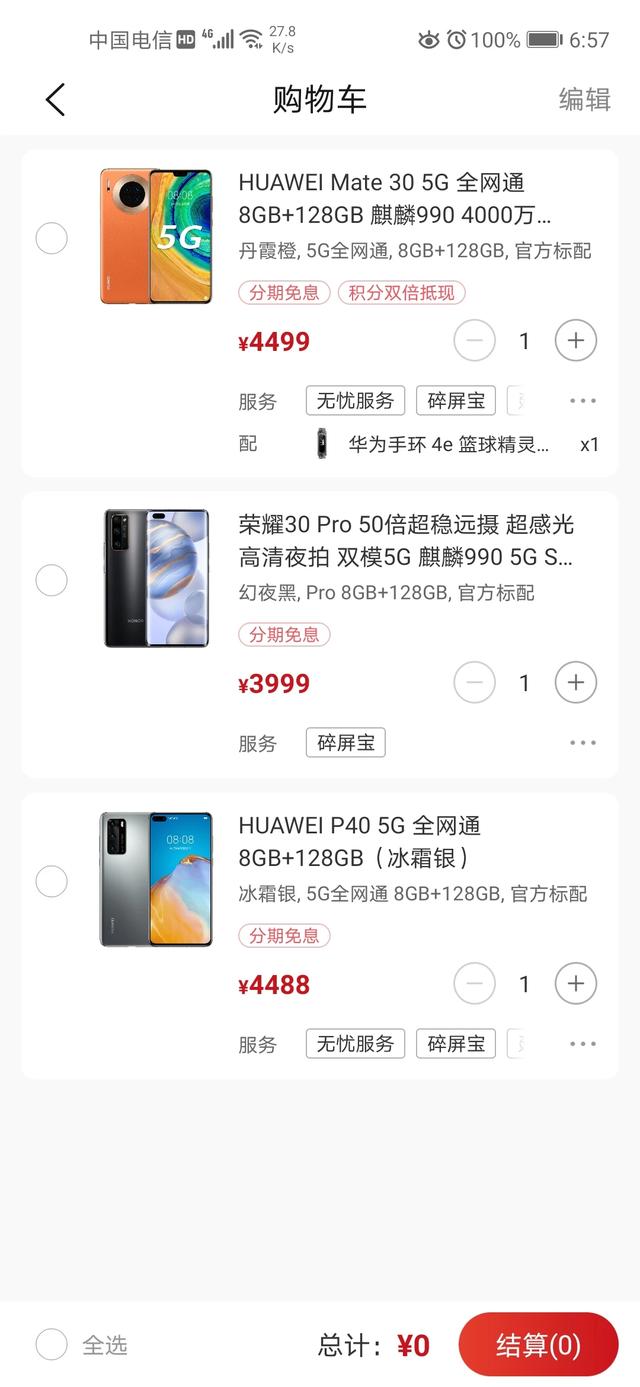Open more services for HUAWEI P40

[582, 1044]
